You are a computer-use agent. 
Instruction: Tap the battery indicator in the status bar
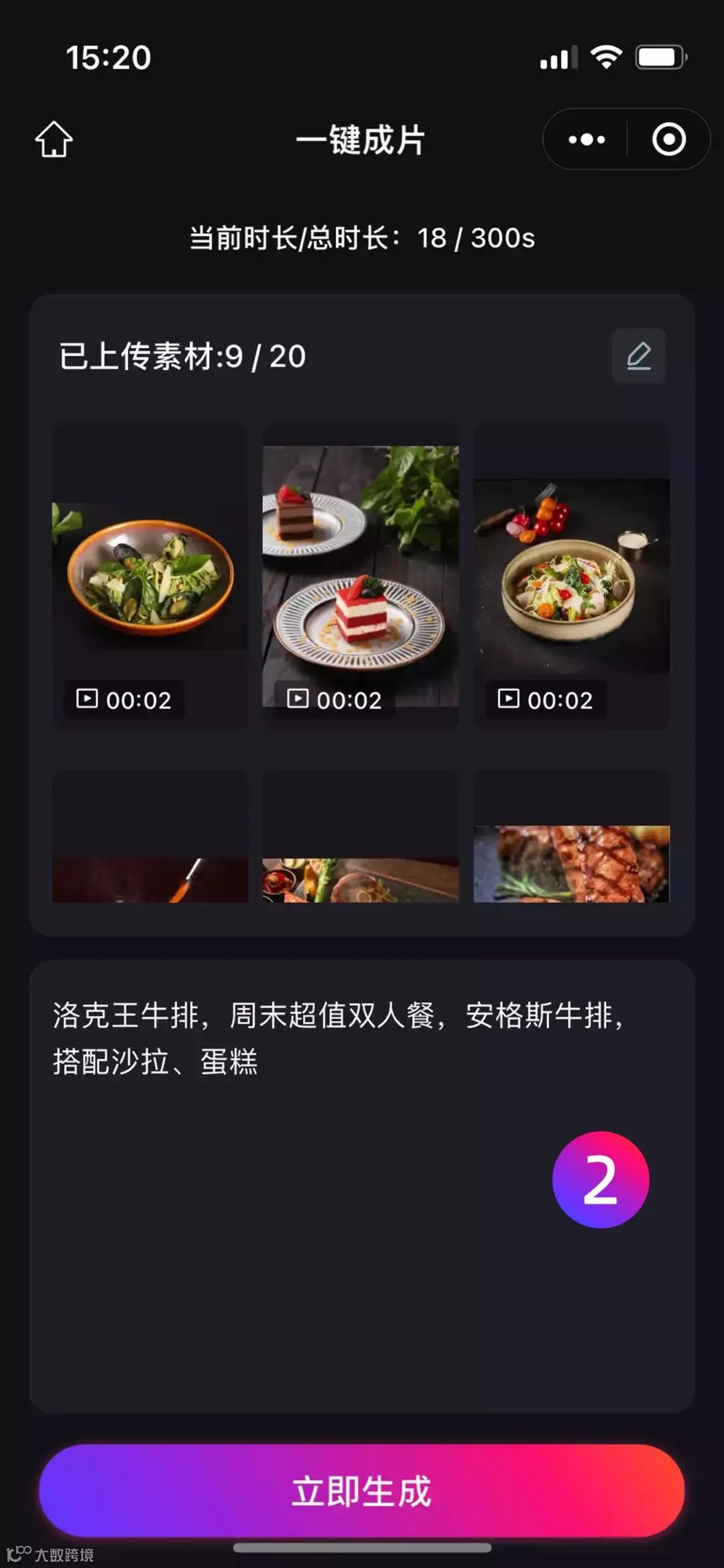(660, 58)
